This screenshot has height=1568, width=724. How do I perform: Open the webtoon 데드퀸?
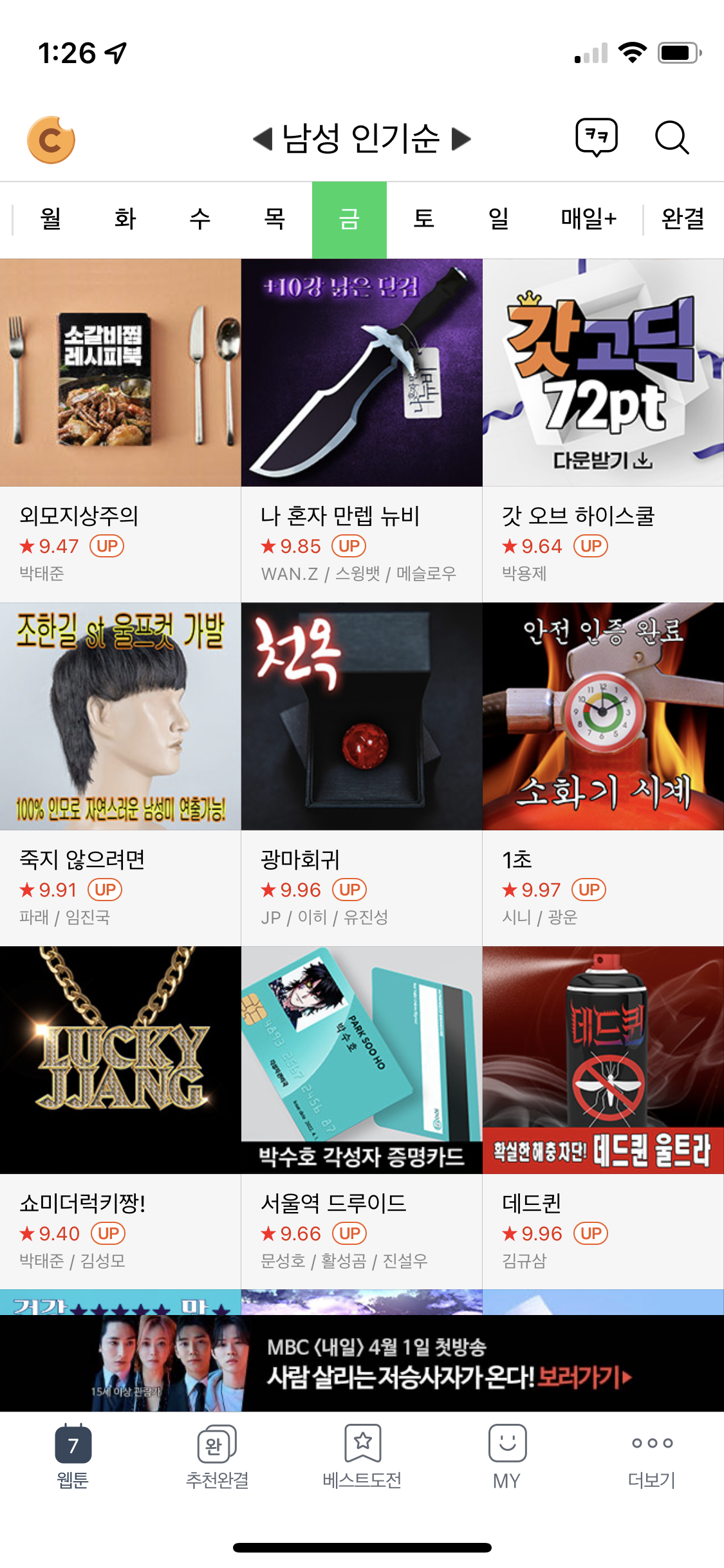(x=603, y=1117)
